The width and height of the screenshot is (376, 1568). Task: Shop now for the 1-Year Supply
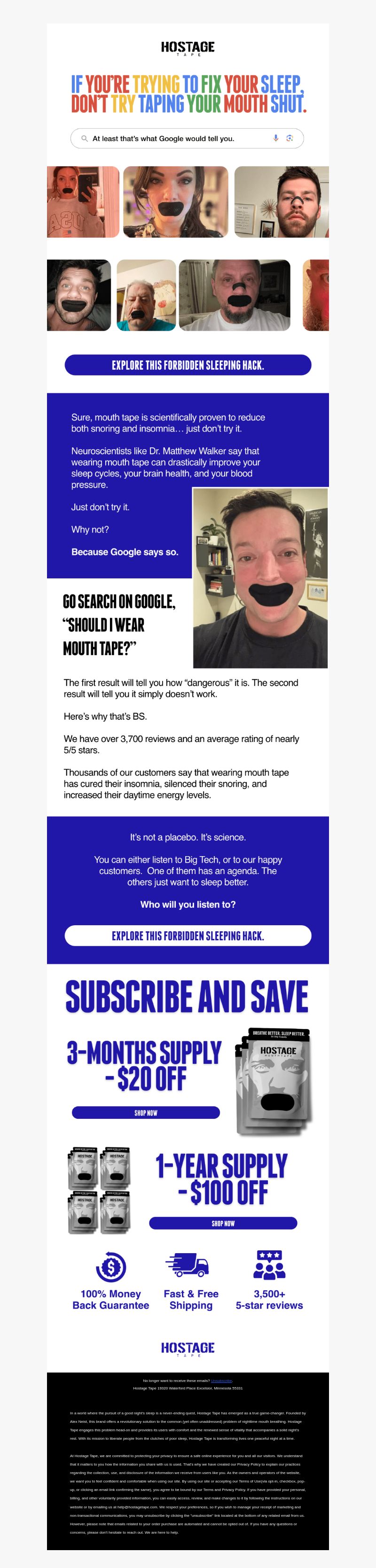(x=223, y=1223)
